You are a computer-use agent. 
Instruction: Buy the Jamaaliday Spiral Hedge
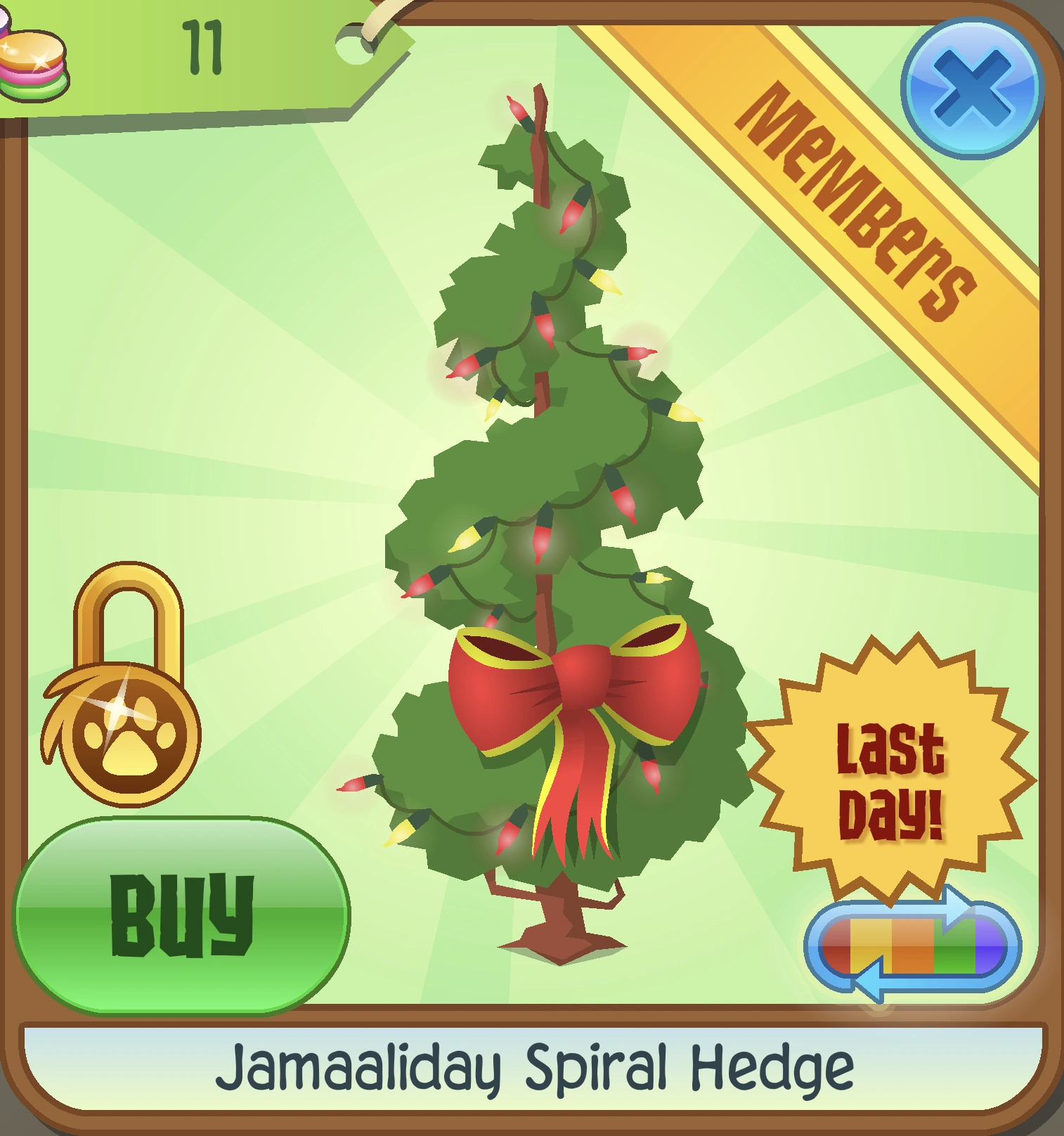point(181,915)
